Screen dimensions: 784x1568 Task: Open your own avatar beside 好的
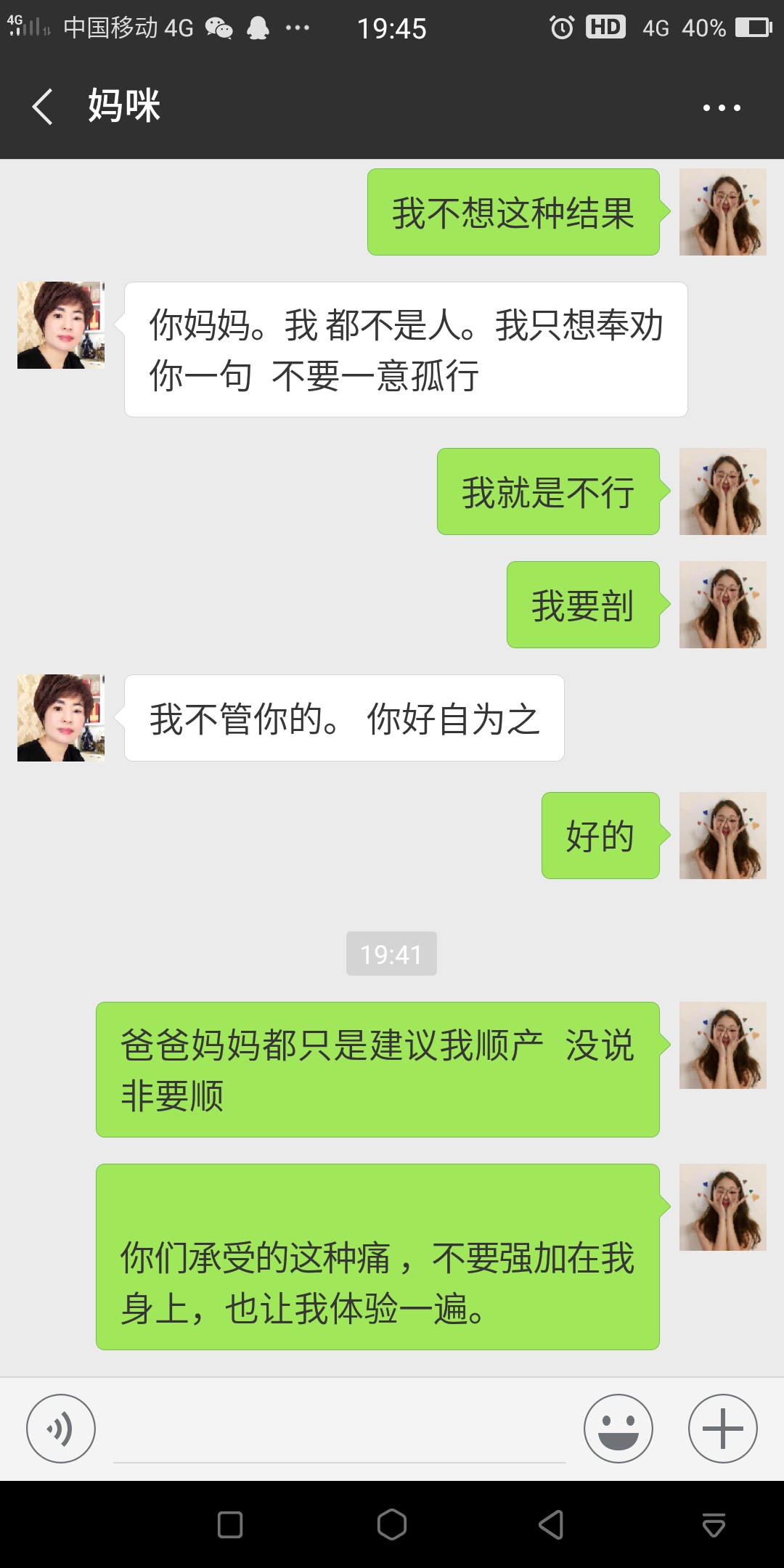point(723,836)
